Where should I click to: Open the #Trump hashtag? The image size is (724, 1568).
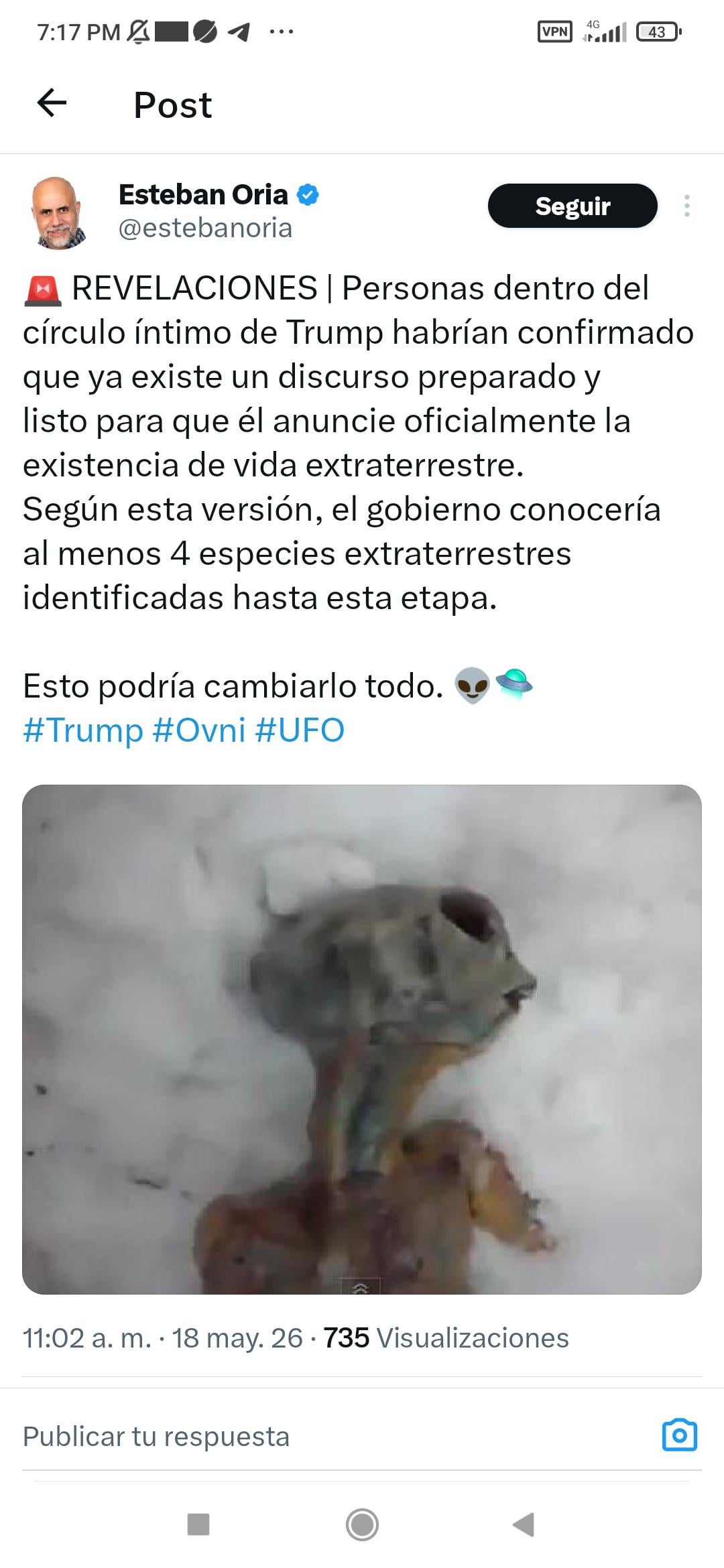coord(83,730)
